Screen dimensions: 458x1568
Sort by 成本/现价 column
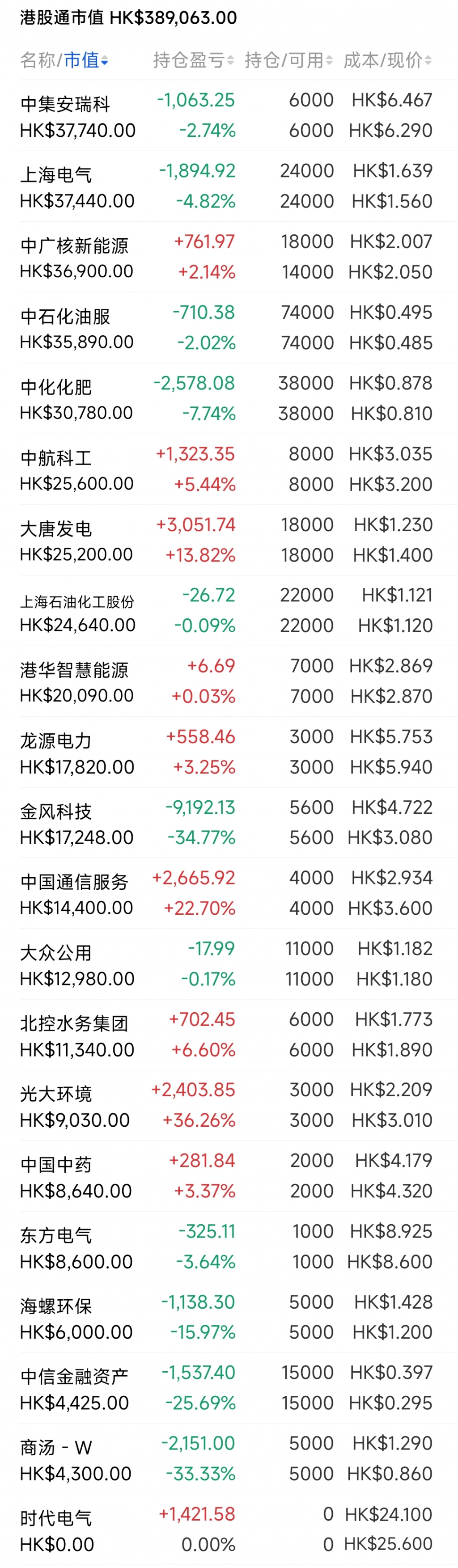(x=387, y=60)
